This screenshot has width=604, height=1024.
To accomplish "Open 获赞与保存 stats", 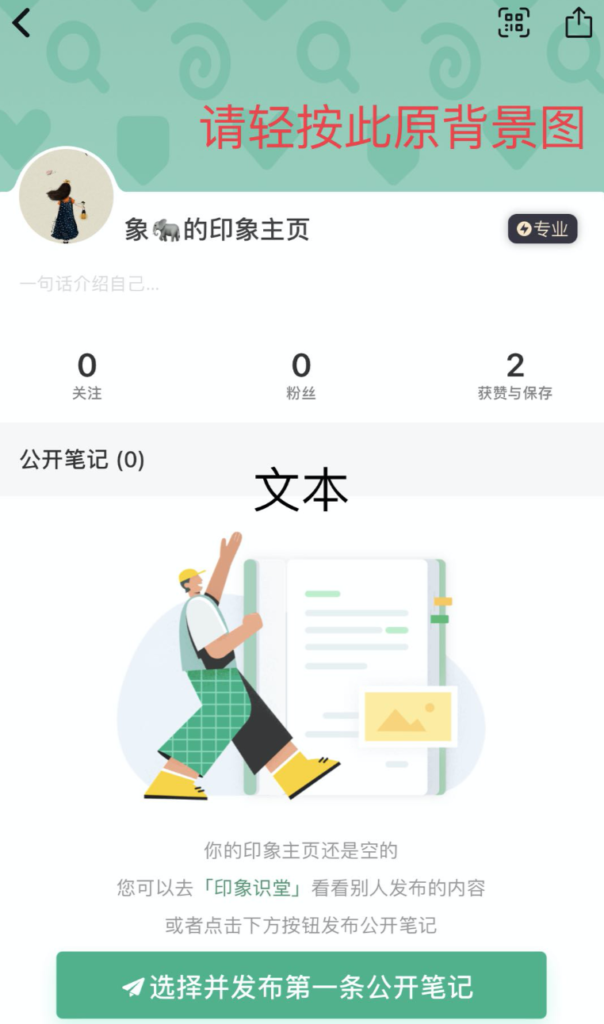I will (515, 376).
